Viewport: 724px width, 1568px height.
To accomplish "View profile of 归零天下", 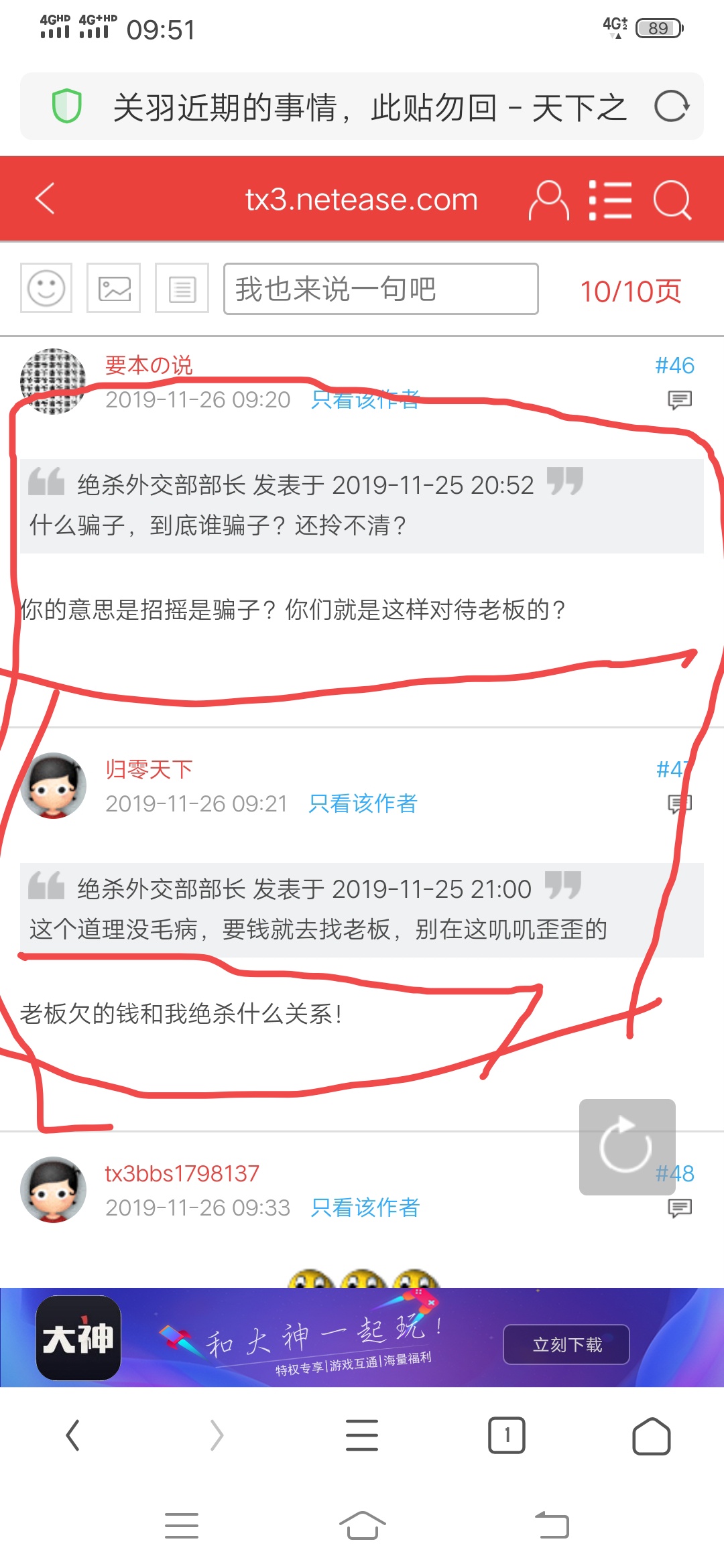I will (149, 769).
